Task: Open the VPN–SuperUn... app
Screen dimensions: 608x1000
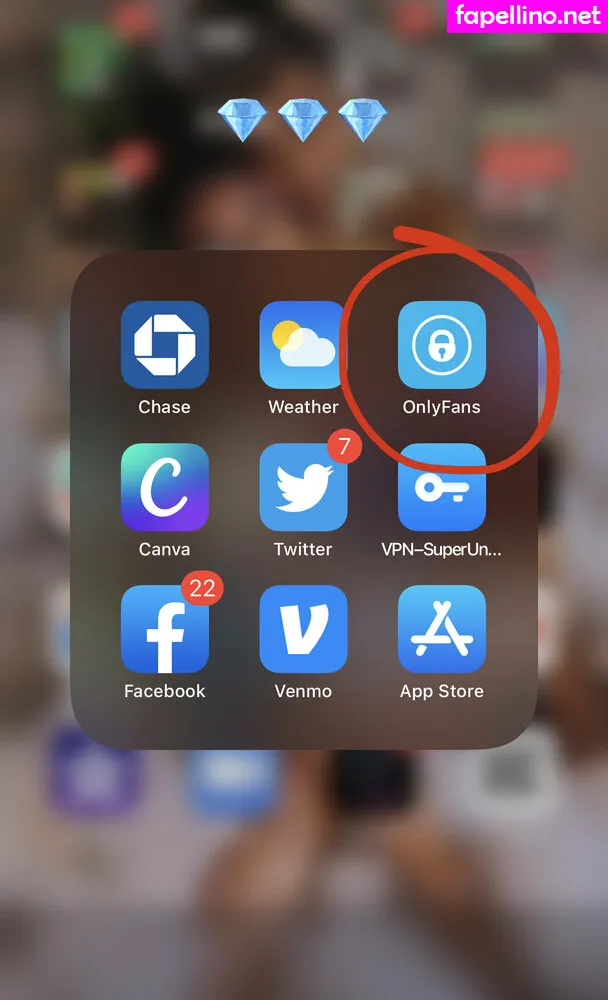Action: pyautogui.click(x=441, y=487)
